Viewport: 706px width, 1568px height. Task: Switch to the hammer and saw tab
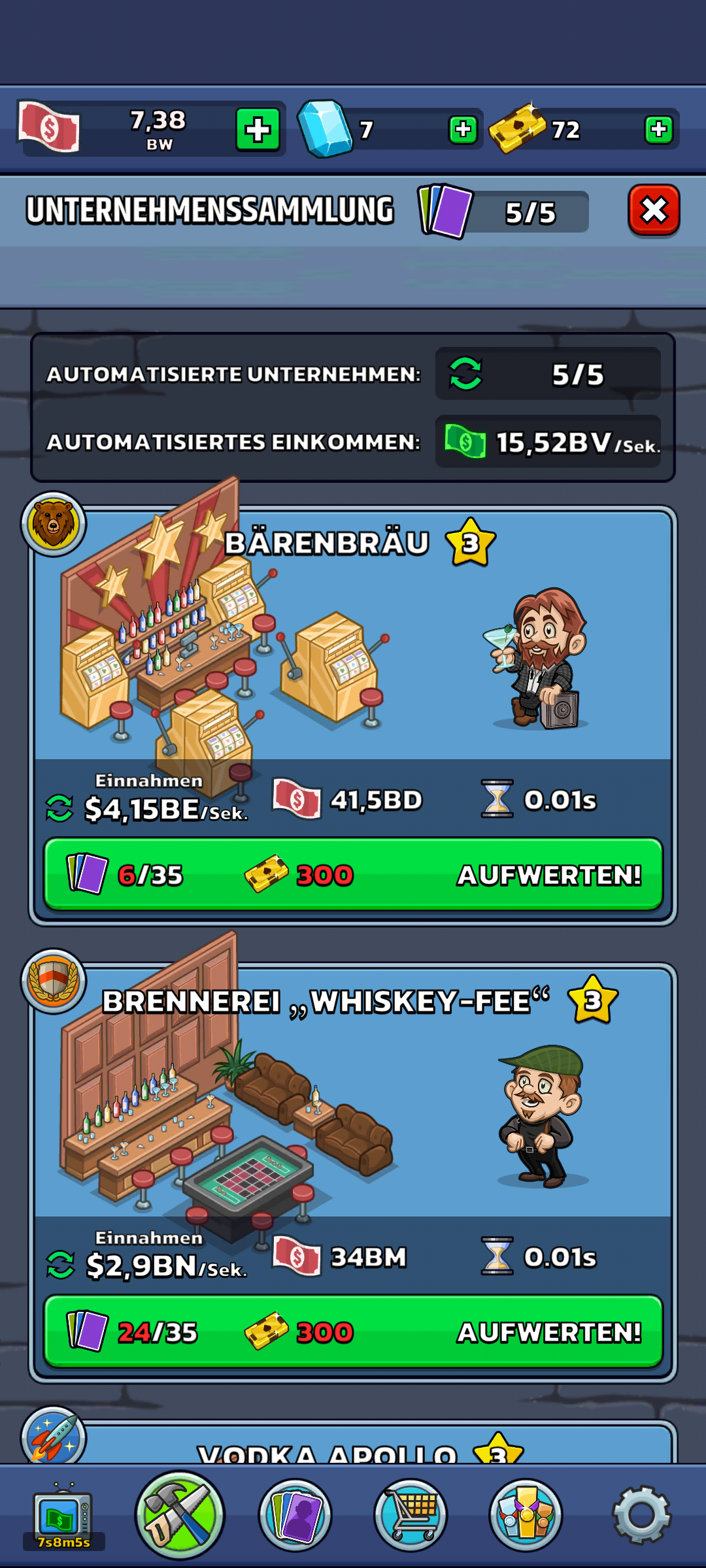tap(179, 1514)
